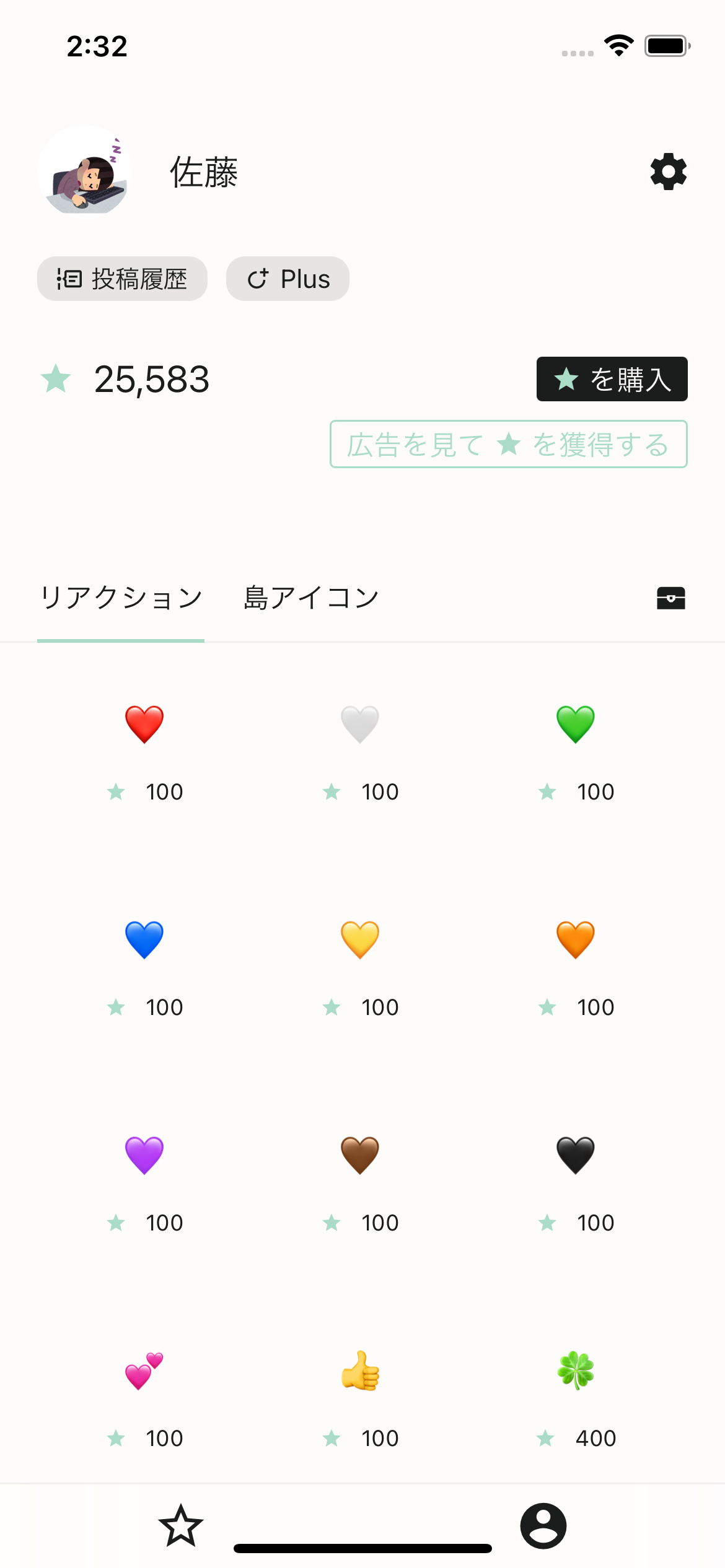Tap 広告を見て★を獲得する button
This screenshot has width=725, height=1568.
(x=508, y=445)
